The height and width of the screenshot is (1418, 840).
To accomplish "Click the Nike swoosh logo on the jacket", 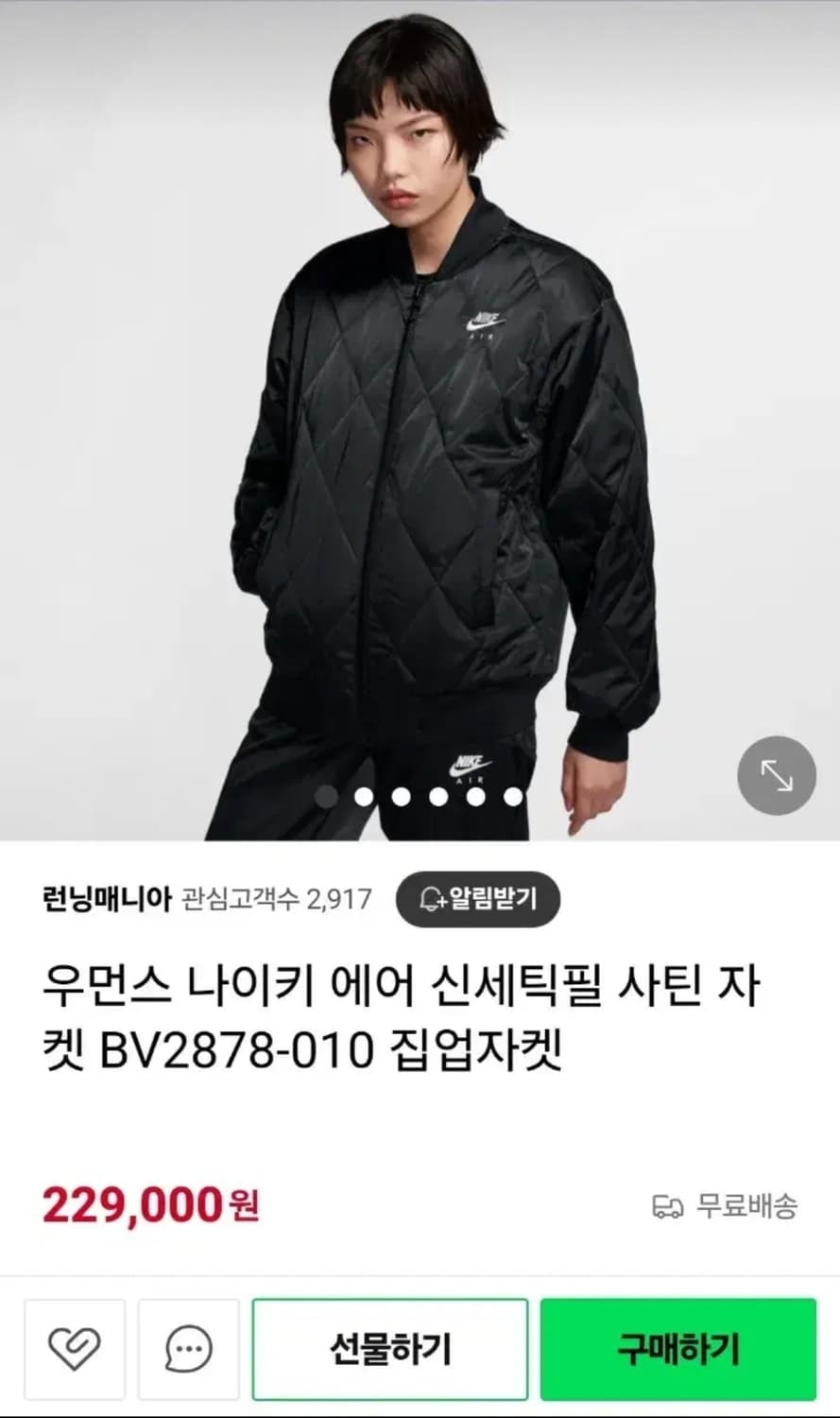I will pyautogui.click(x=484, y=323).
